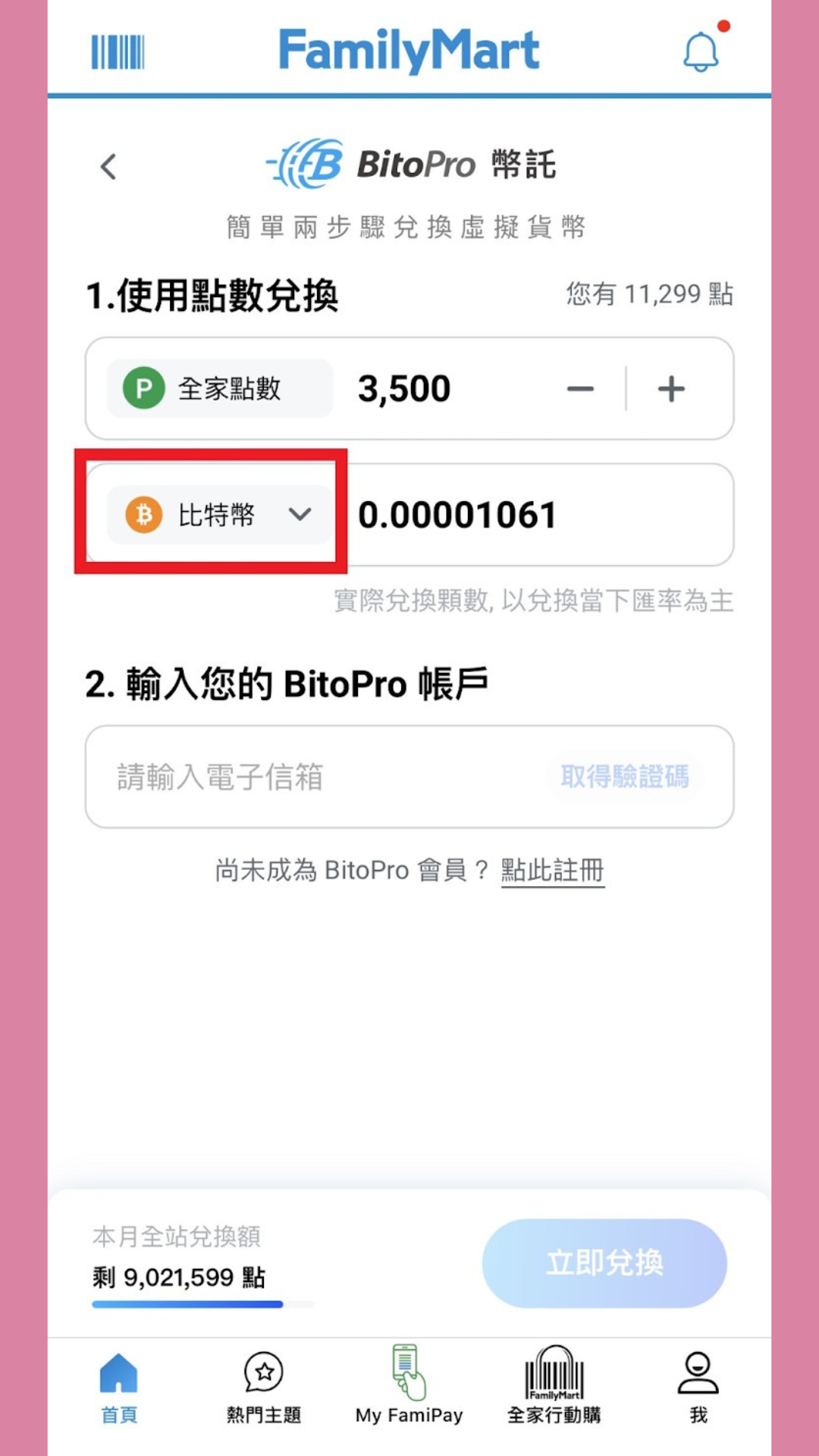Go back with the left arrow

coord(109,167)
